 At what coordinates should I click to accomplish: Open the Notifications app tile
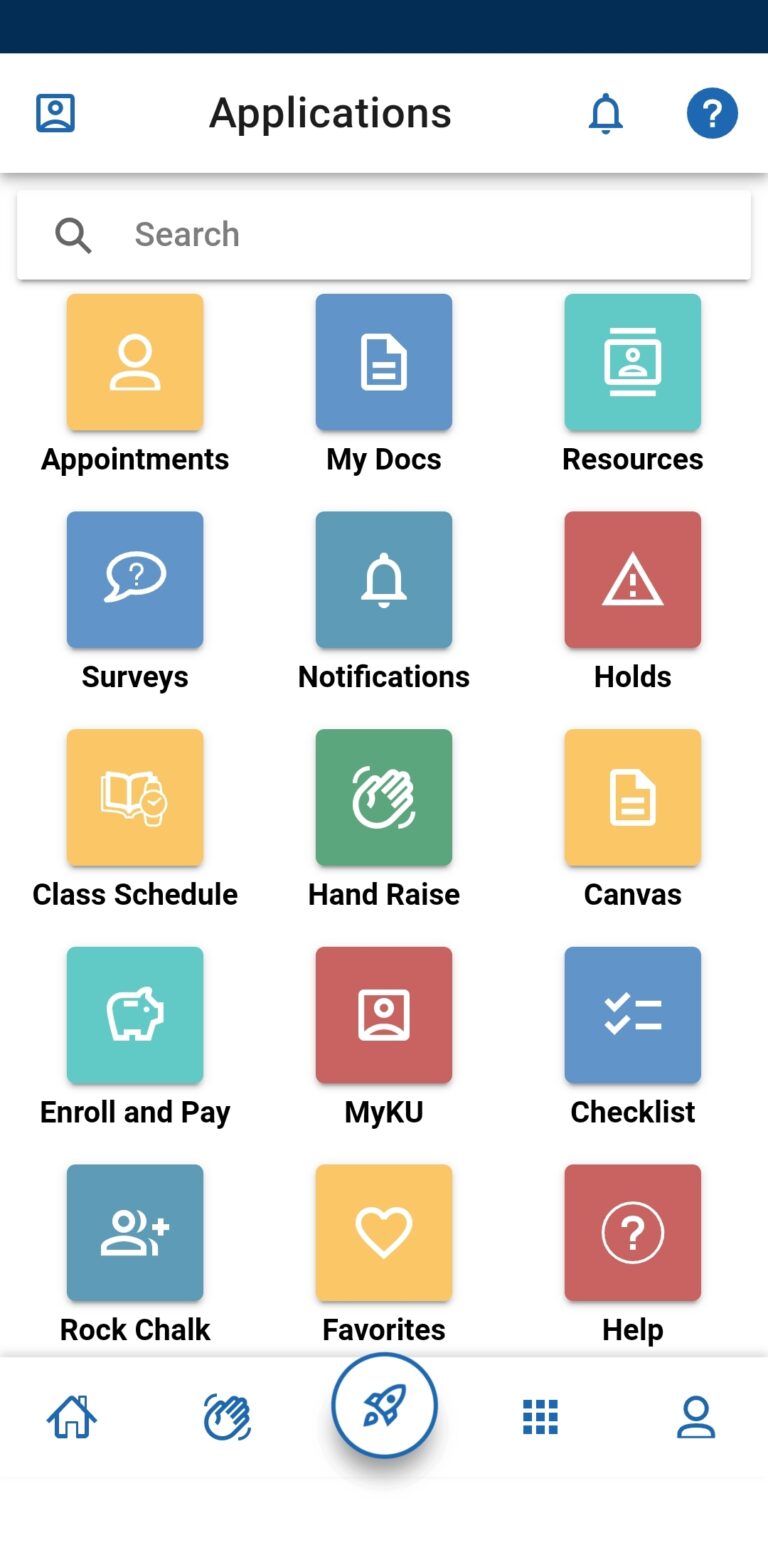[x=383, y=579]
